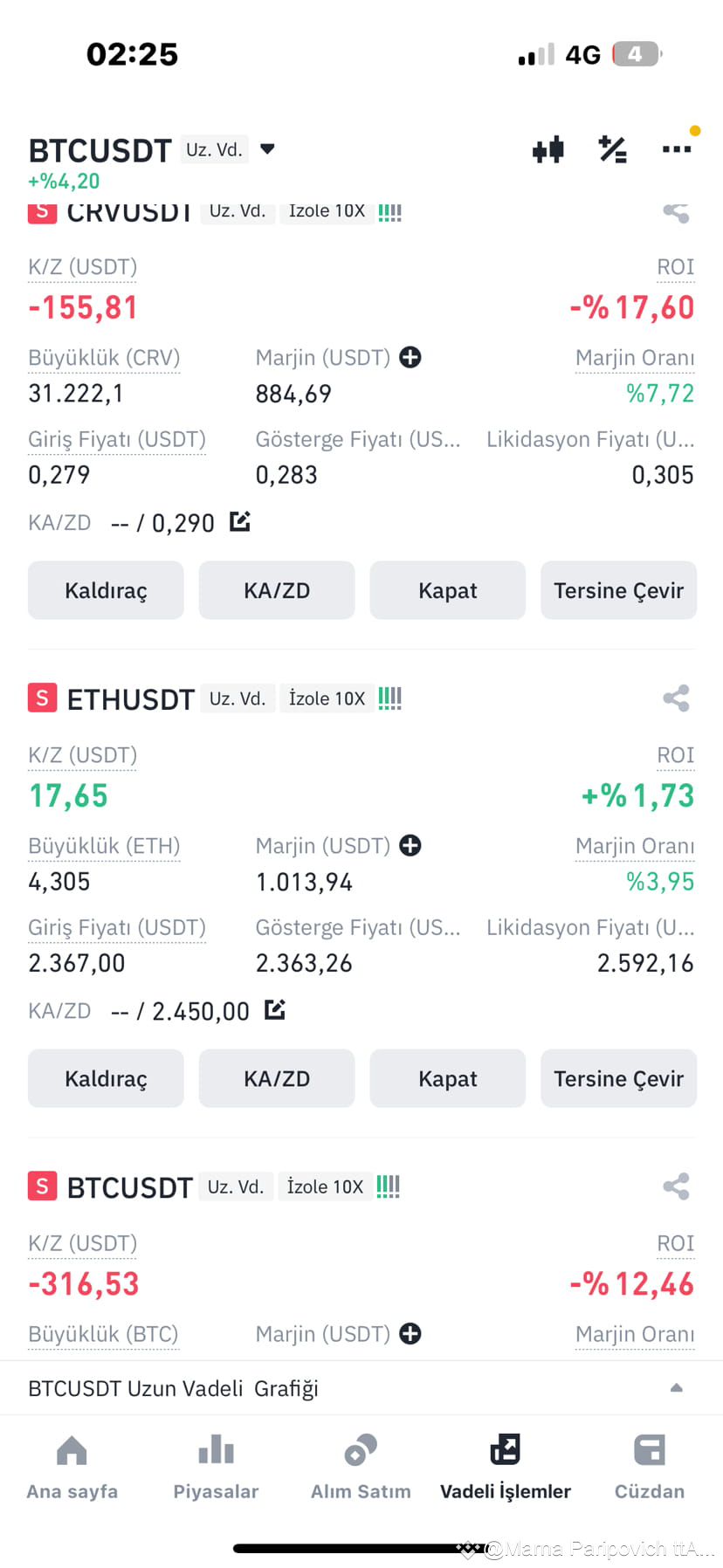The width and height of the screenshot is (723, 1568).
Task: Open the futures calculator icon
Action: (x=611, y=149)
